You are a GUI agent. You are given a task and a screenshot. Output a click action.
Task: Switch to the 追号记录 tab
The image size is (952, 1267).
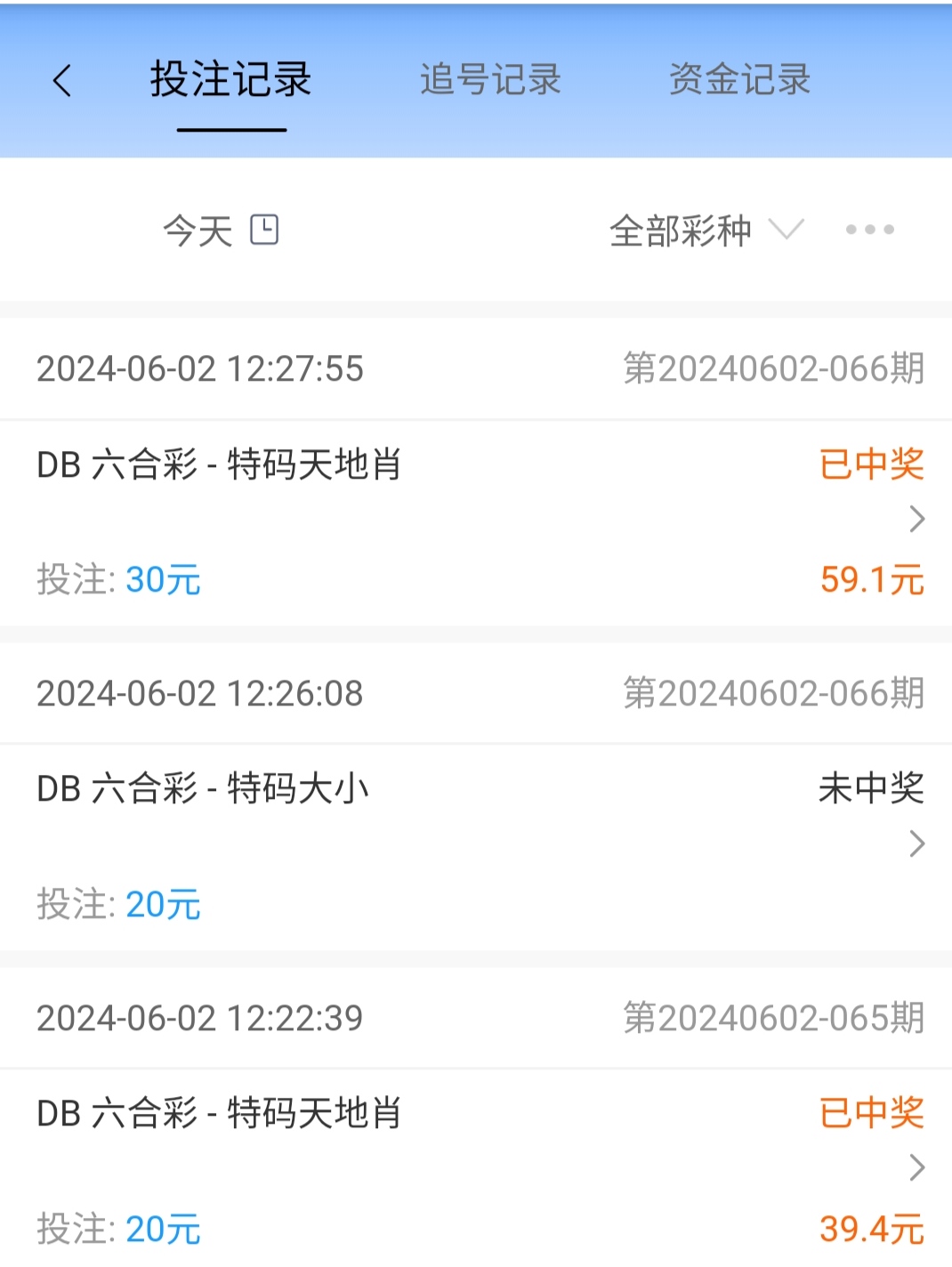(490, 80)
